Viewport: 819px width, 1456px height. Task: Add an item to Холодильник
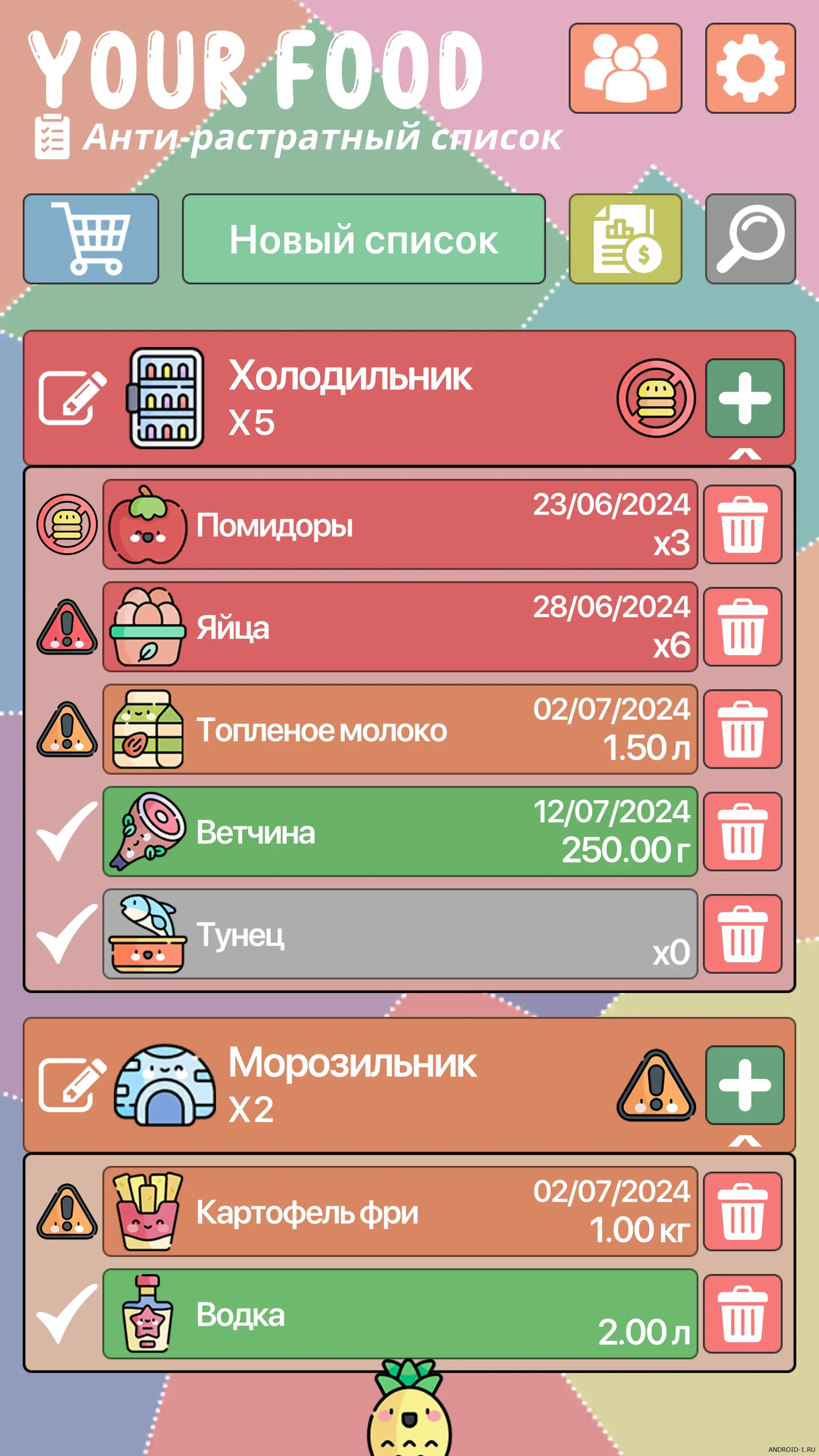tap(744, 398)
